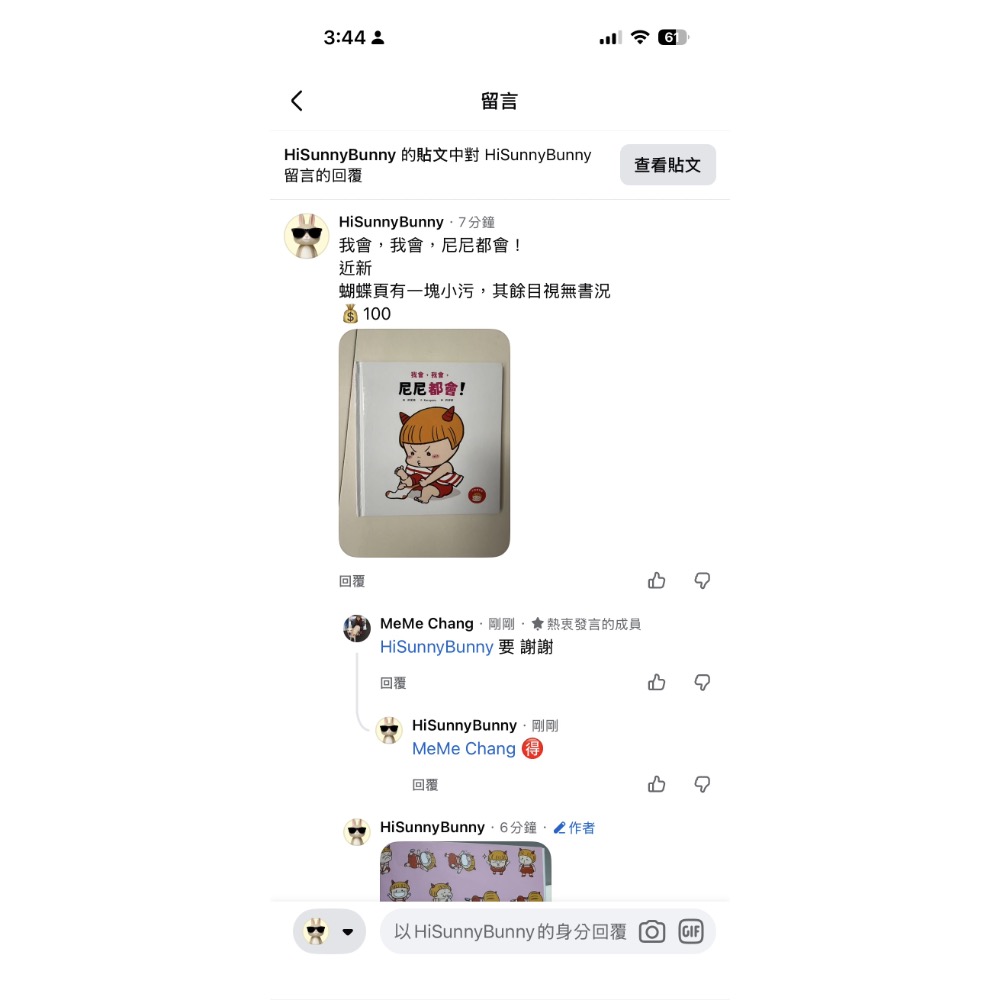This screenshot has height=1000, width=1000.
Task: Dislike HiSunnyBunny's comment about the 尼尼都會 book
Action: [x=702, y=580]
